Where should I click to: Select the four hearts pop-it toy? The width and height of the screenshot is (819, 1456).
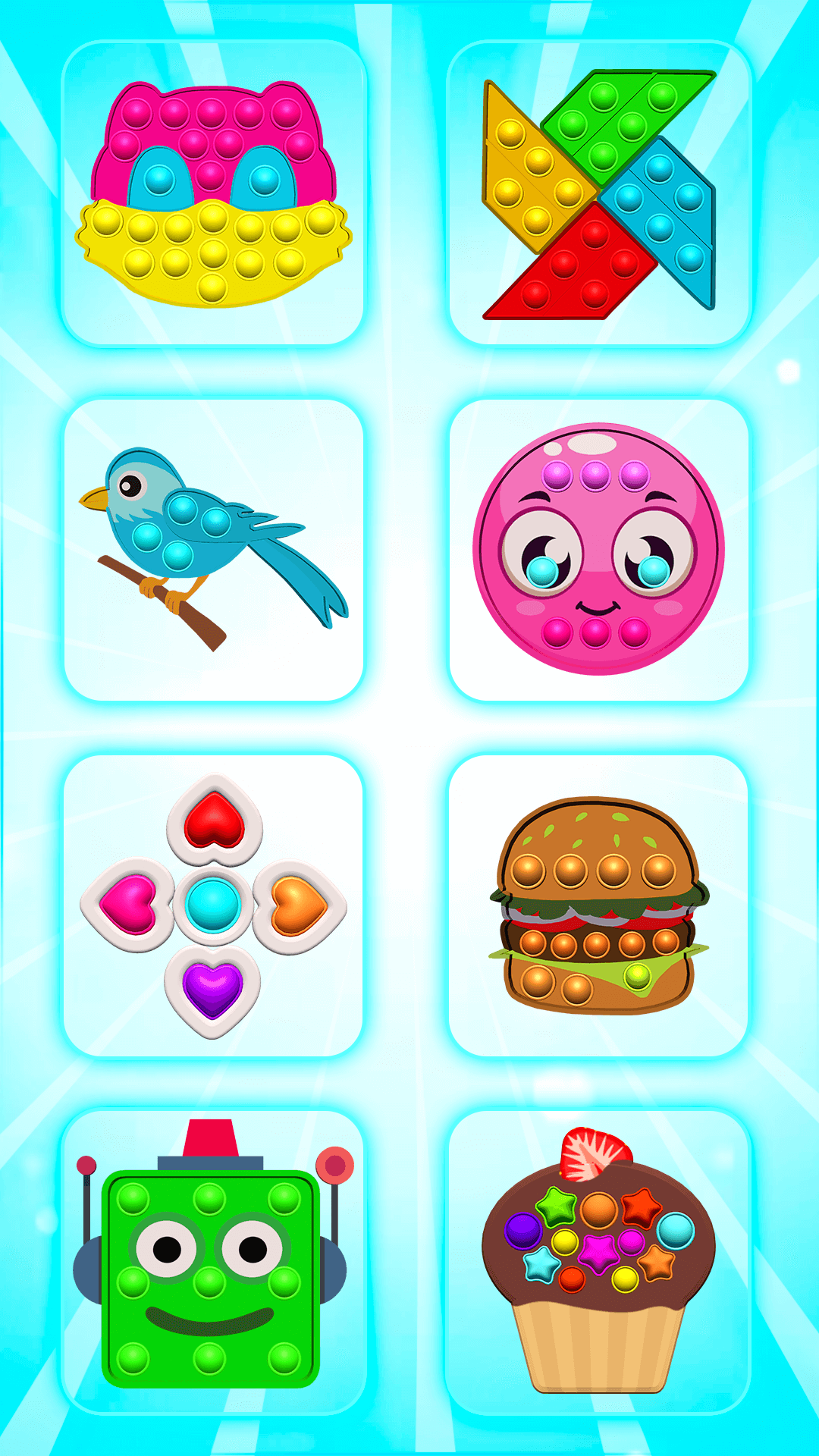point(213,905)
